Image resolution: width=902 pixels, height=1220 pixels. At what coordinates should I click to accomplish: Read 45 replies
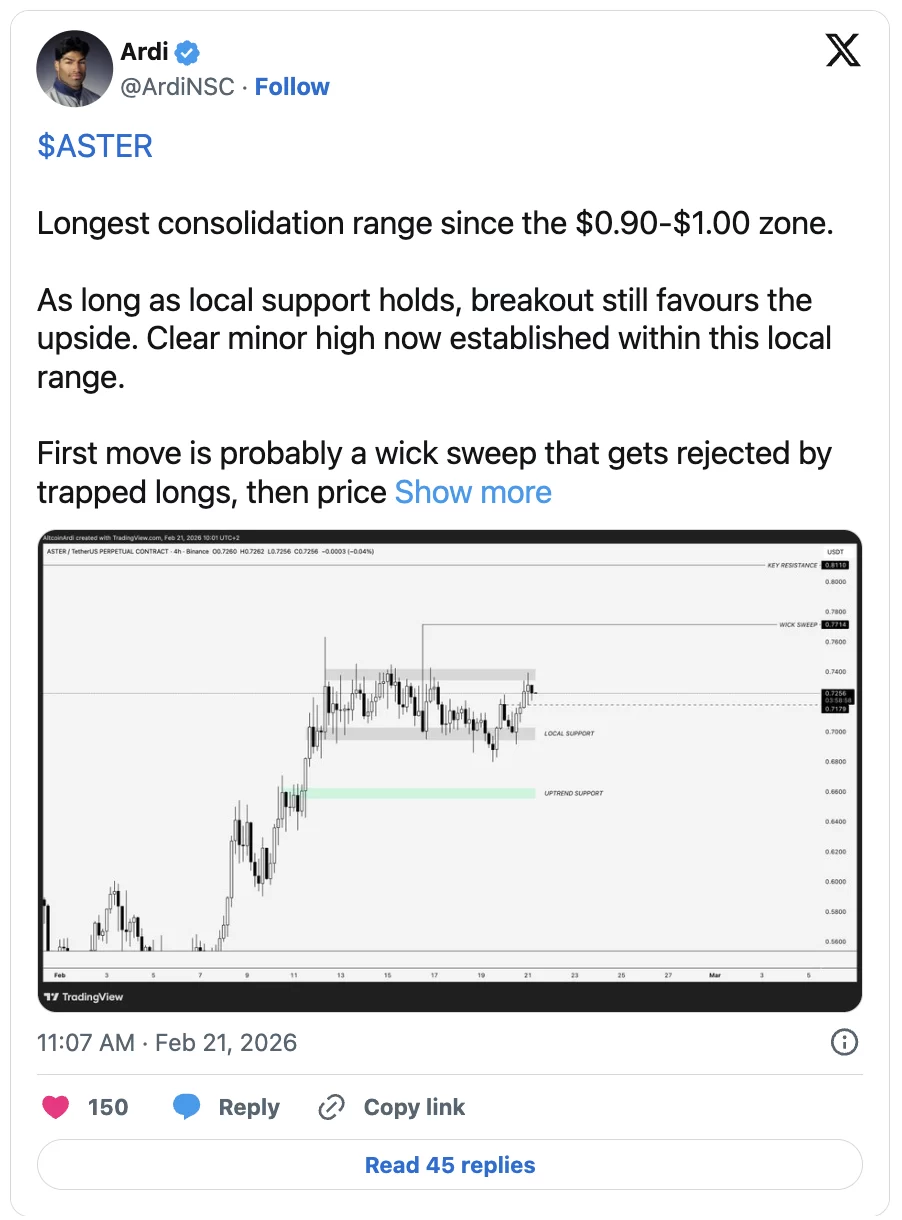[450, 1165]
